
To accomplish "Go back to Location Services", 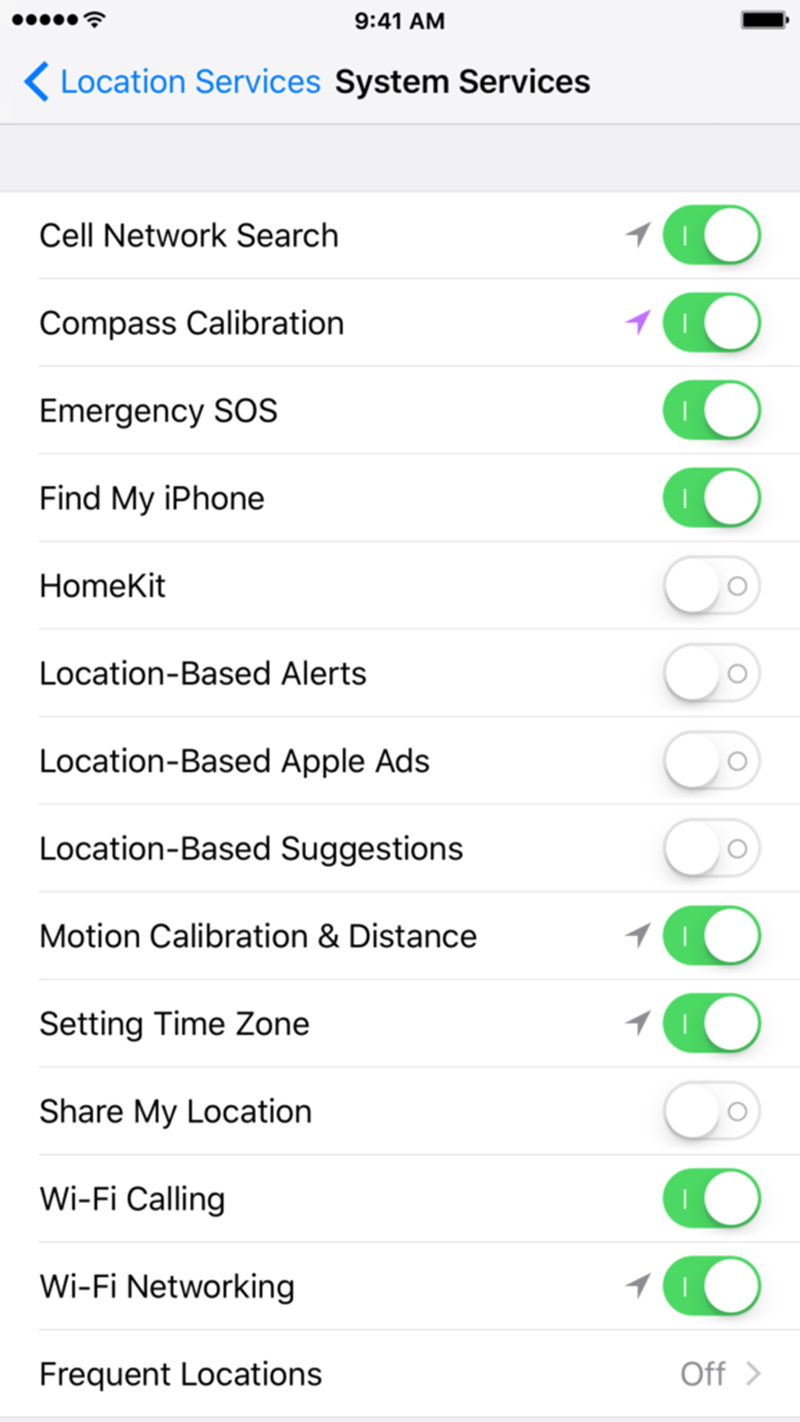I will click(x=172, y=82).
